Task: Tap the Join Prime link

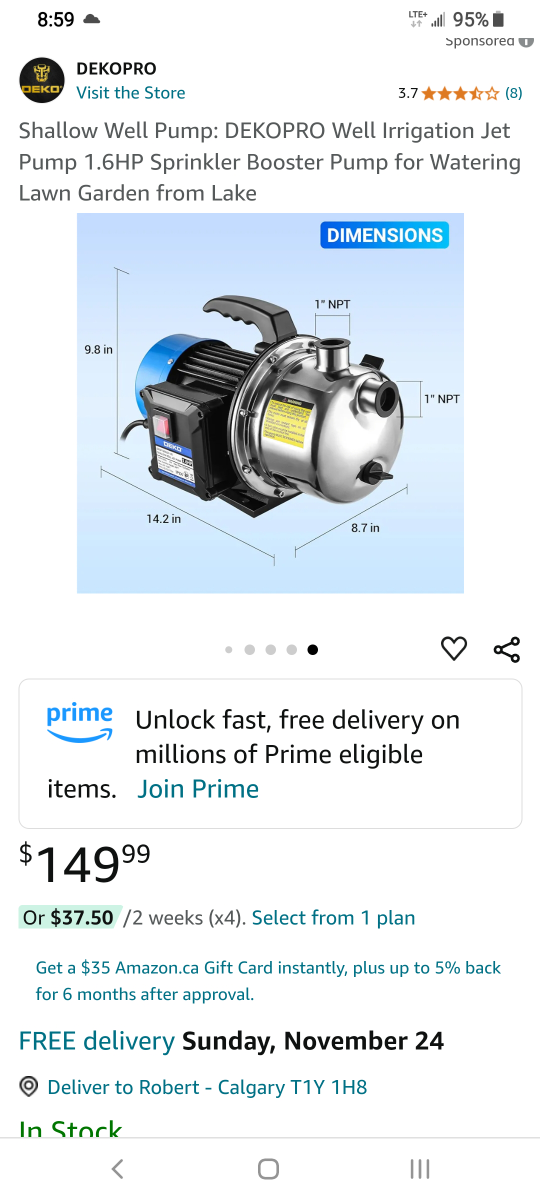Action: tap(198, 789)
